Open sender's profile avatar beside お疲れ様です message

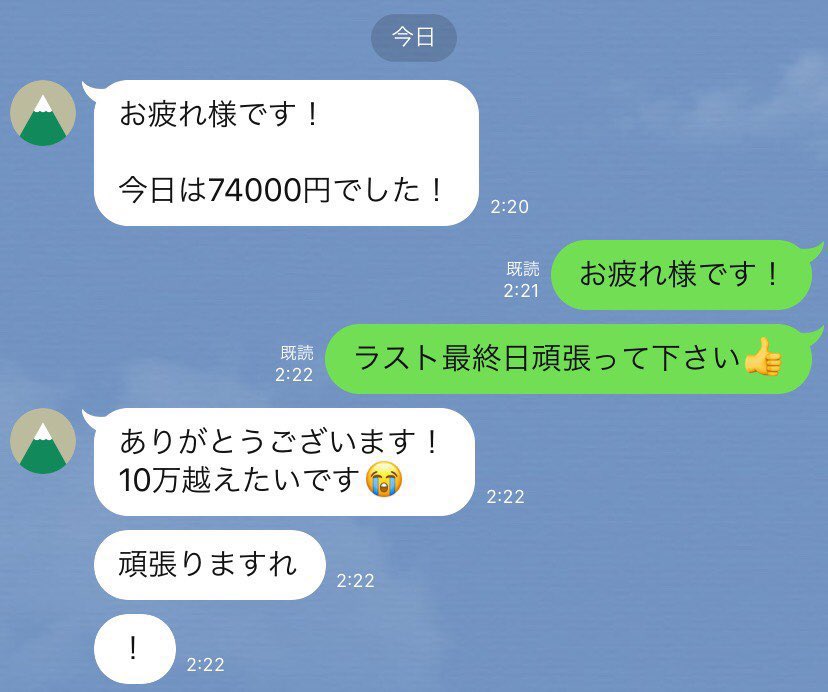[x=43, y=114]
